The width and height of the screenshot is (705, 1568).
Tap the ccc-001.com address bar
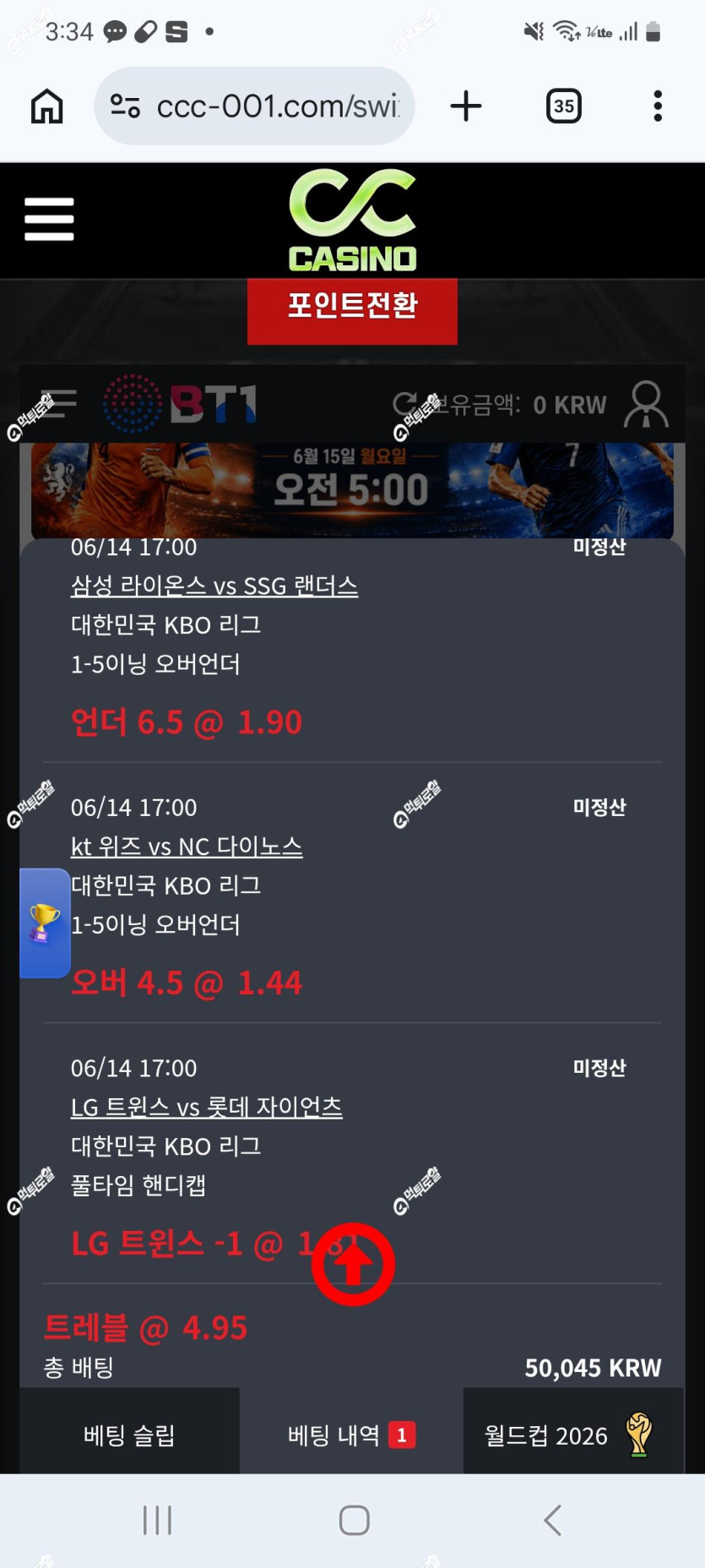254,106
